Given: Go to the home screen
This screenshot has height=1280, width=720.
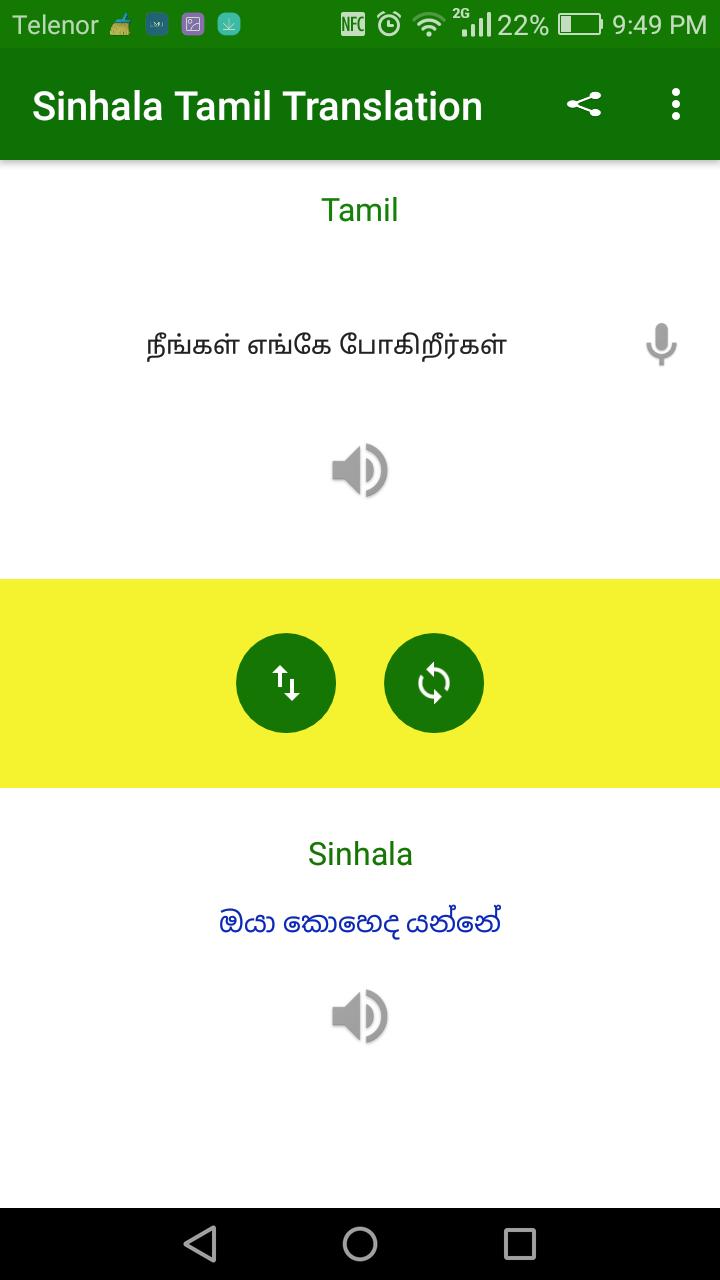Looking at the screenshot, I should (x=360, y=1244).
